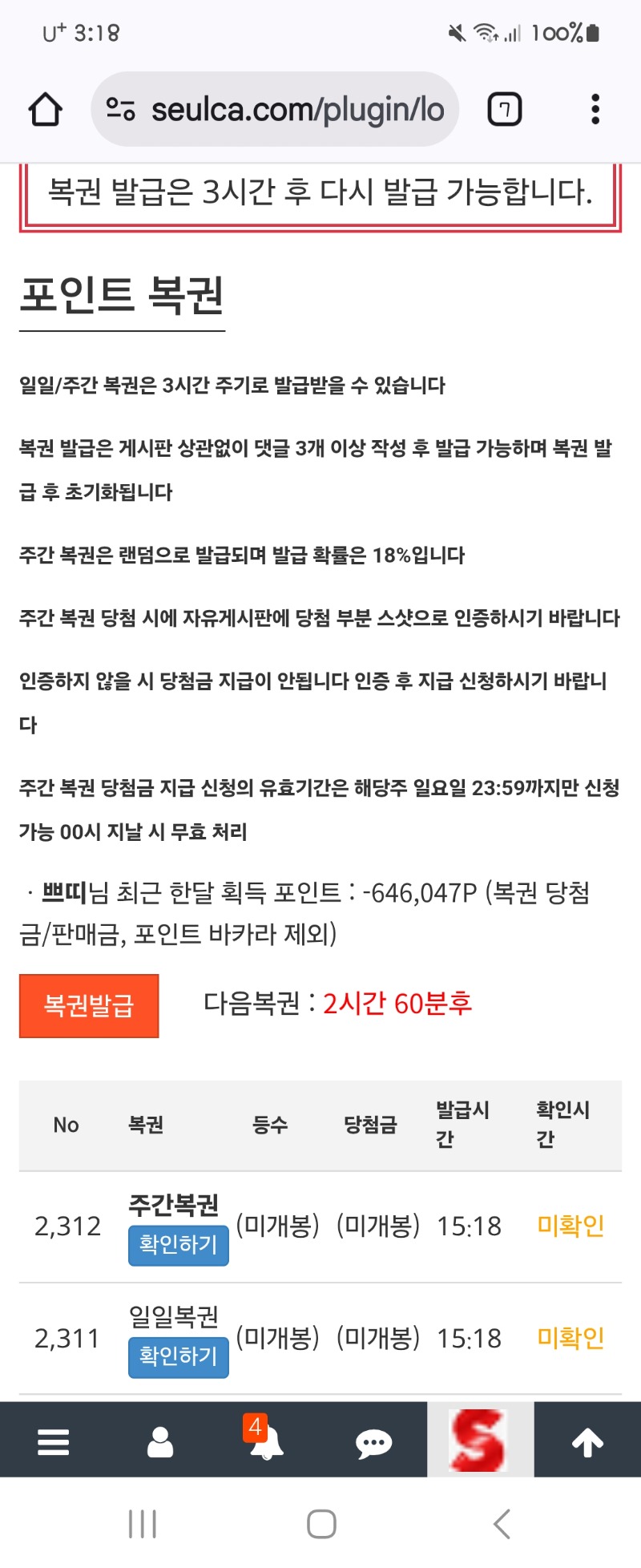Open the user profile icon

(160, 1442)
